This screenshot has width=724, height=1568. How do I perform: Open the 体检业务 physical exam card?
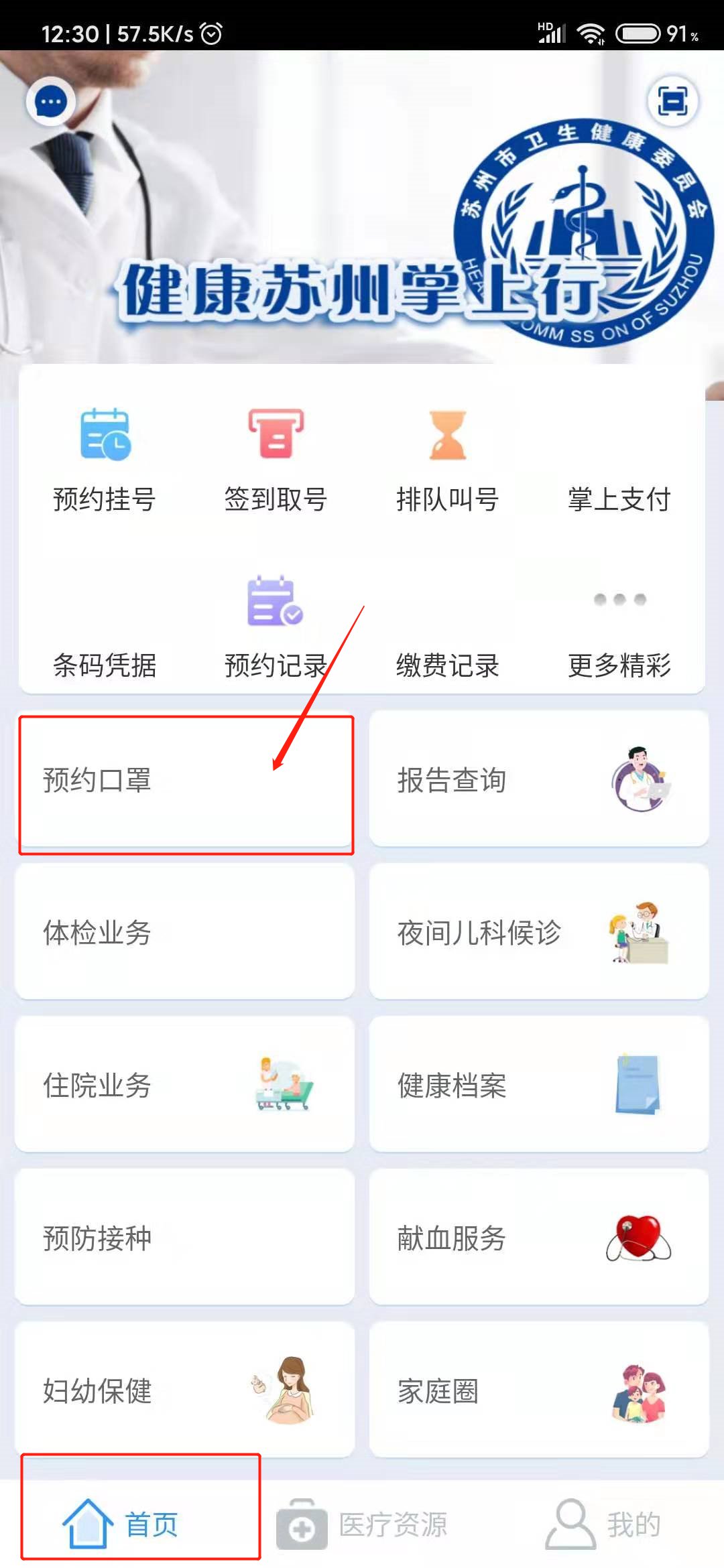pos(184,932)
